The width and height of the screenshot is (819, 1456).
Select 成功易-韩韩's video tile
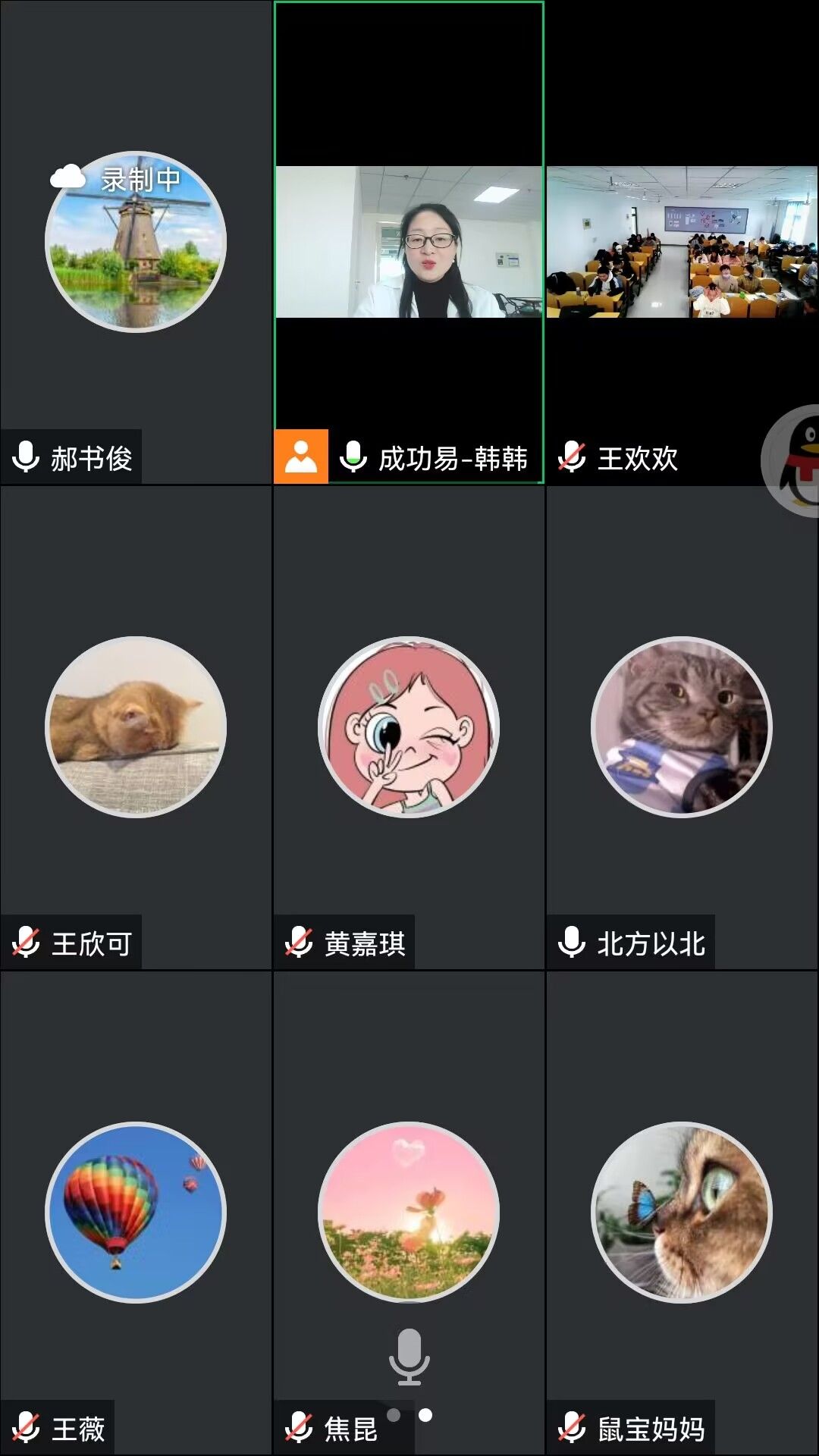pos(409,242)
